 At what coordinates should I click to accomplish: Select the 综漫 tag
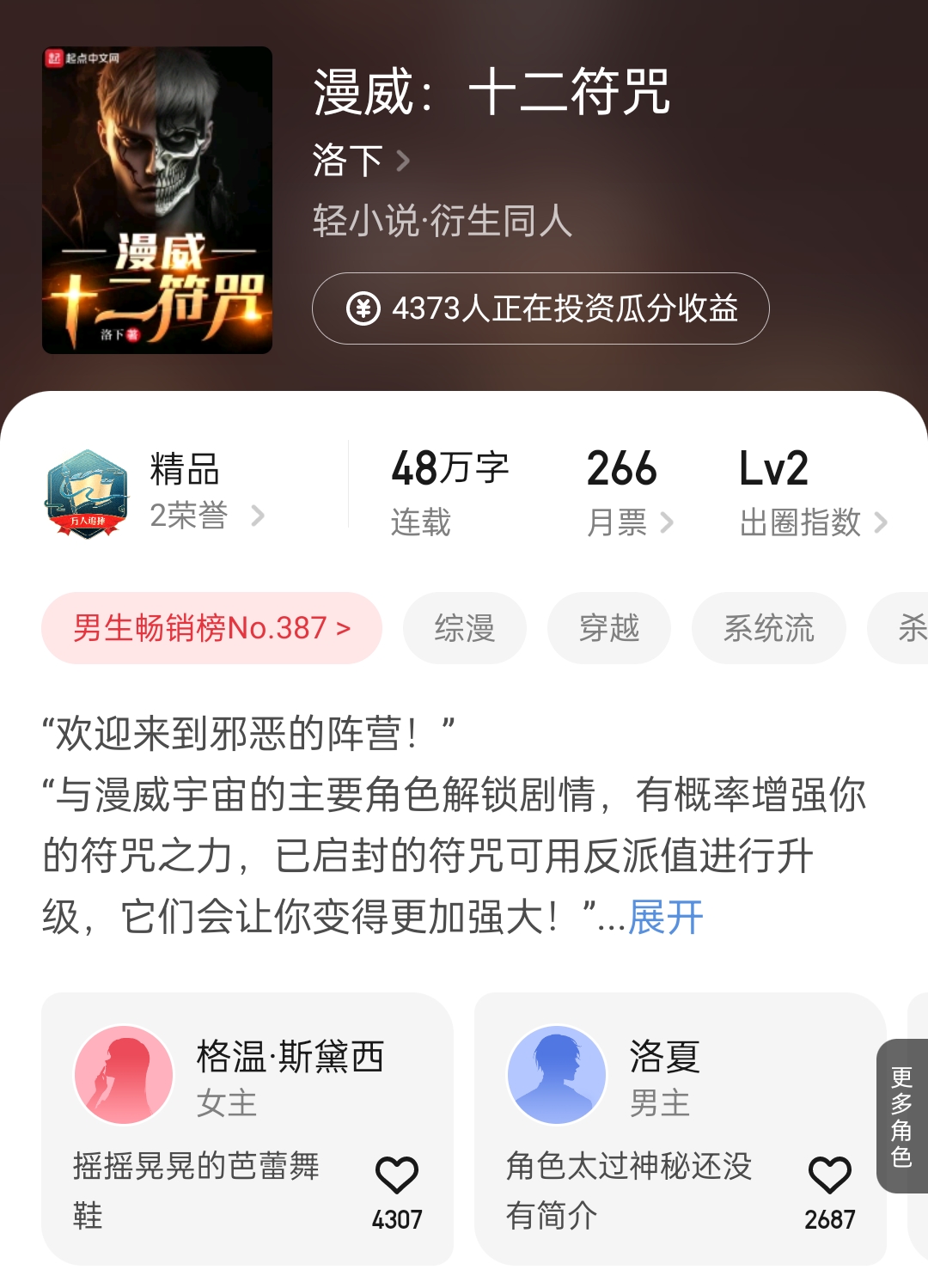click(x=464, y=628)
